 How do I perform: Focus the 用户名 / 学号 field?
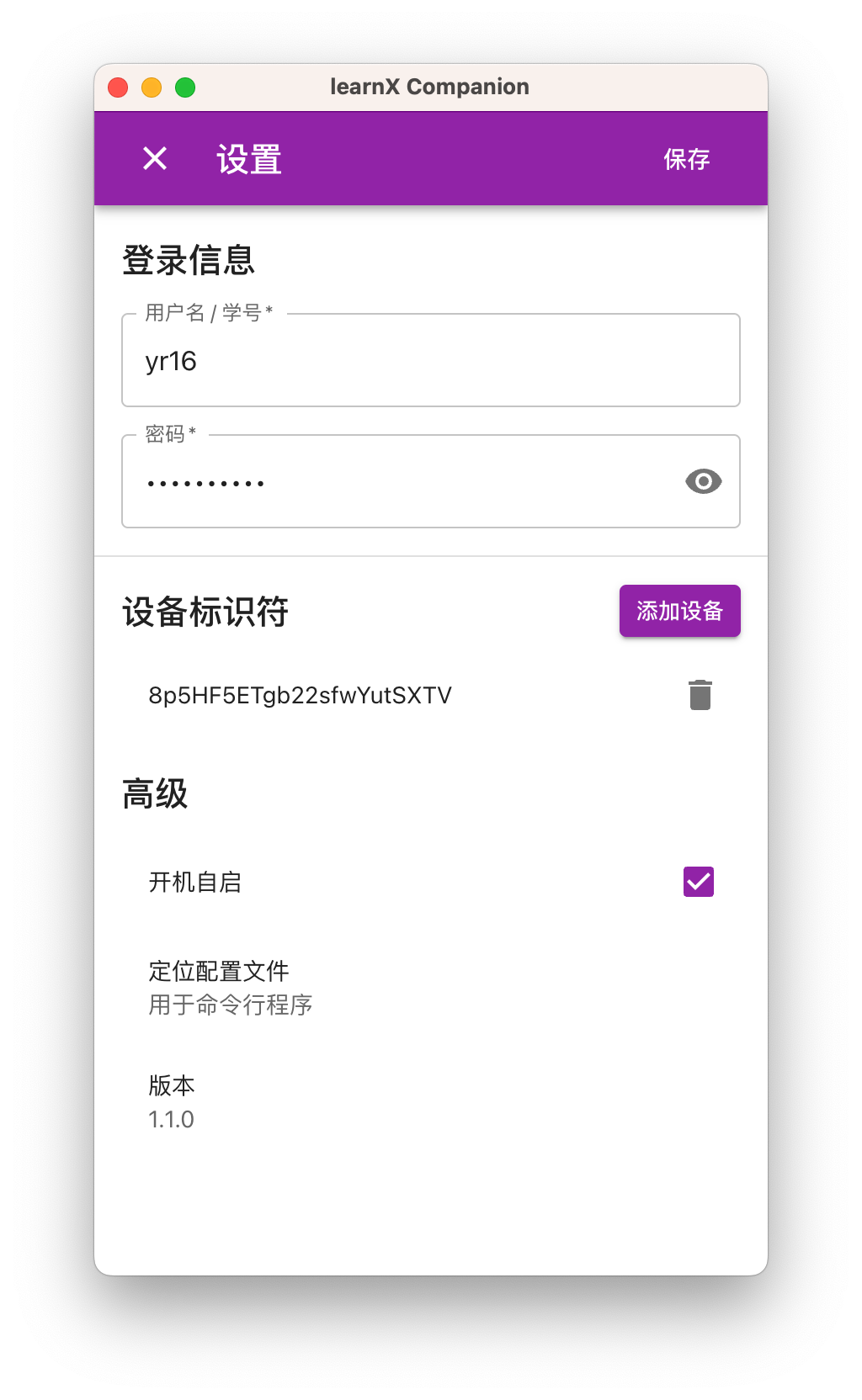pos(431,360)
